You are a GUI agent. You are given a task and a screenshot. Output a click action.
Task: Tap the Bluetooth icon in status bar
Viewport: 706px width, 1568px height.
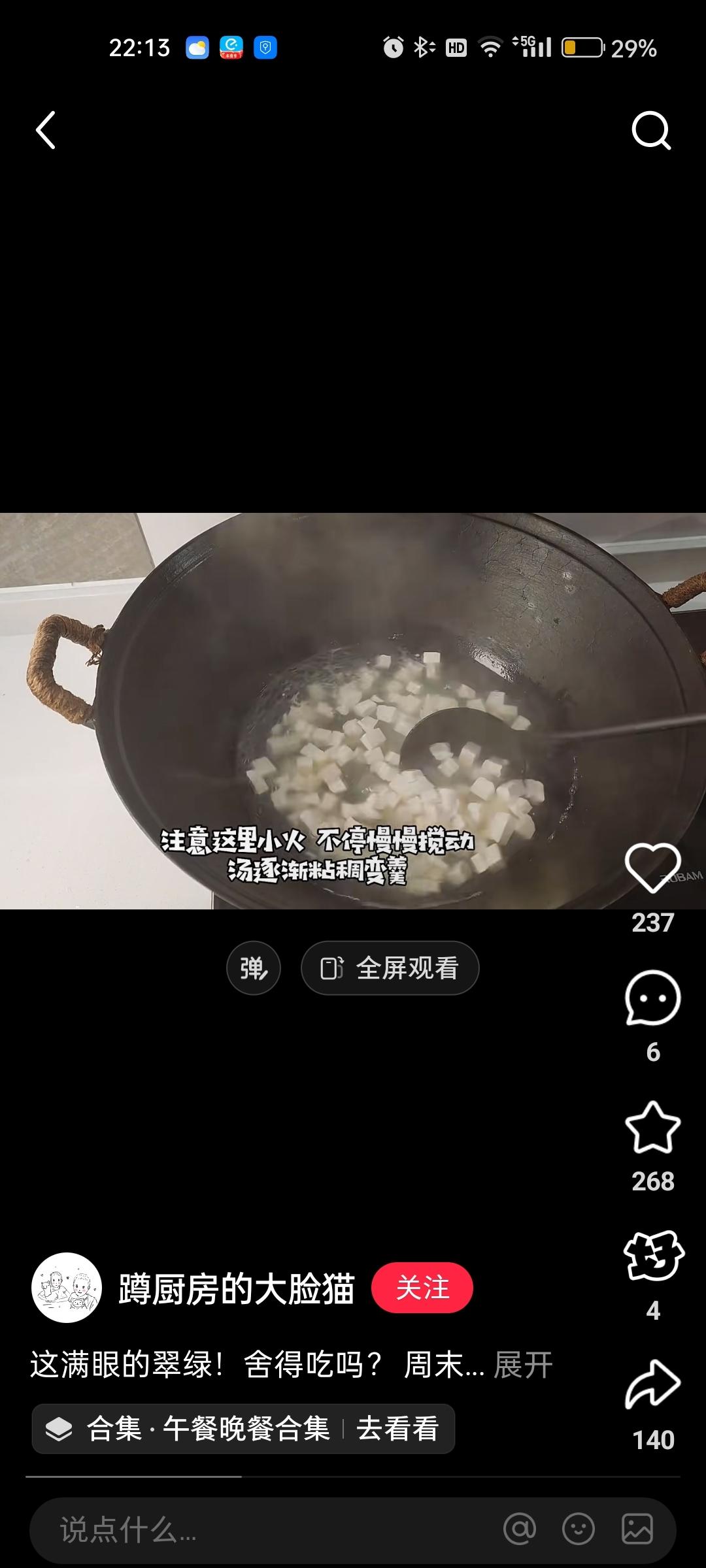click(422, 47)
